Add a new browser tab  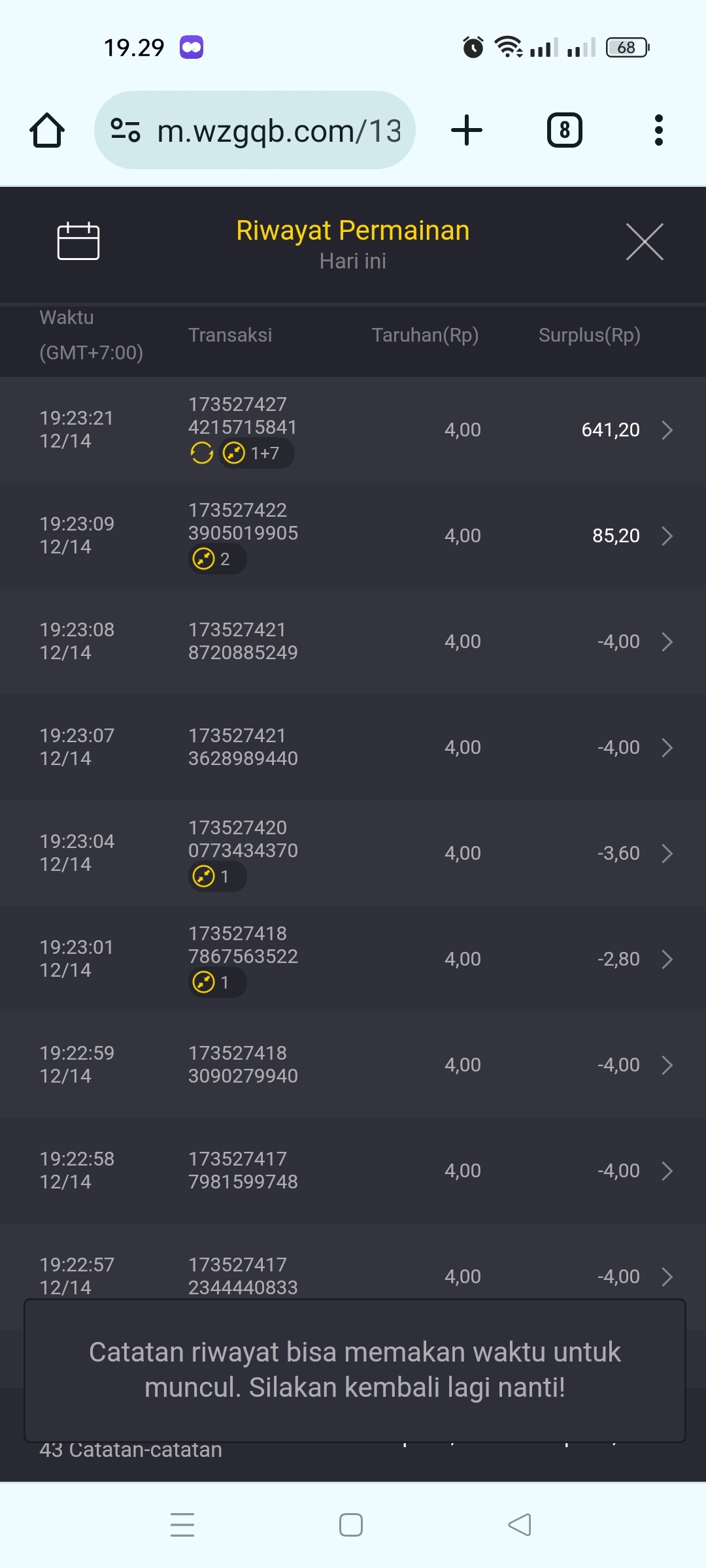click(x=467, y=130)
